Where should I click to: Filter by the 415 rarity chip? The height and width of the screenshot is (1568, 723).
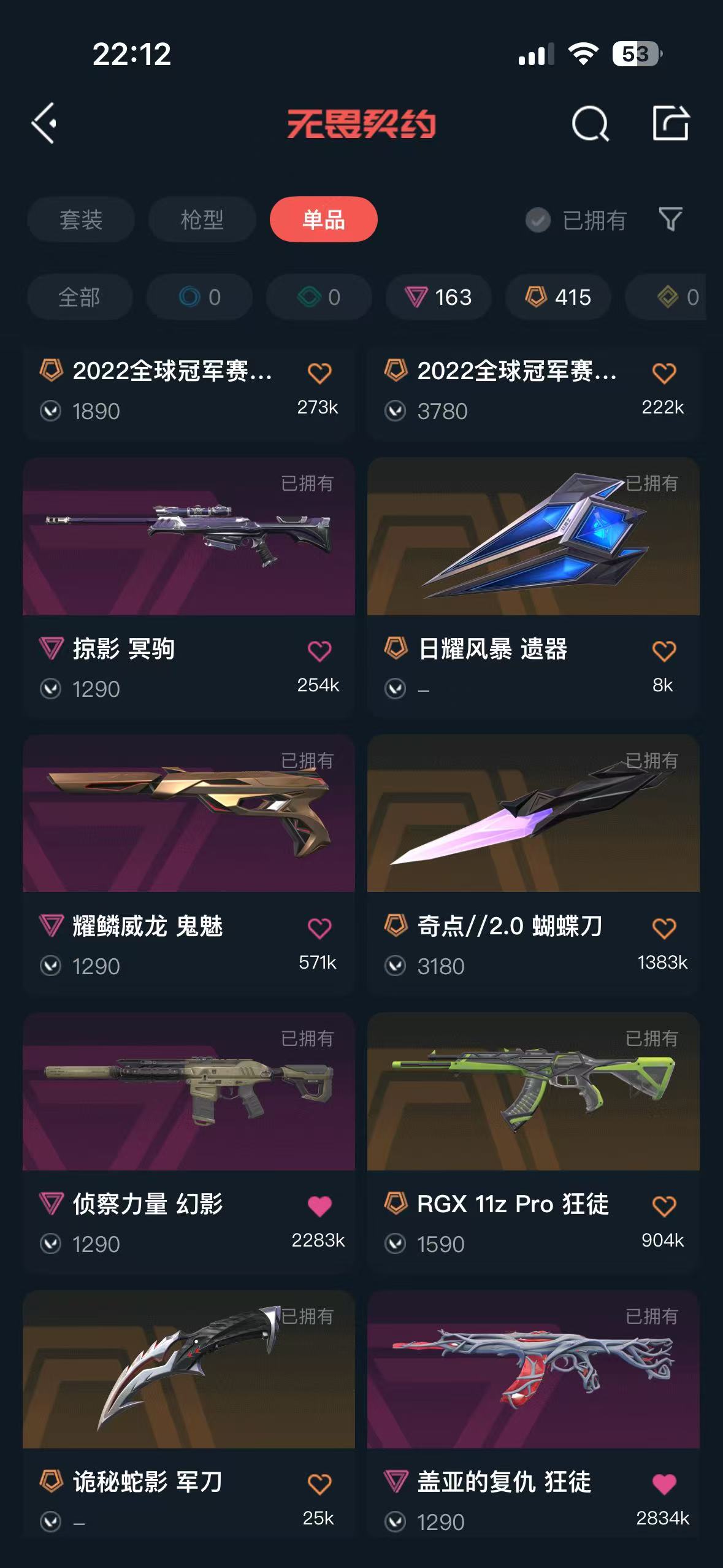(557, 298)
